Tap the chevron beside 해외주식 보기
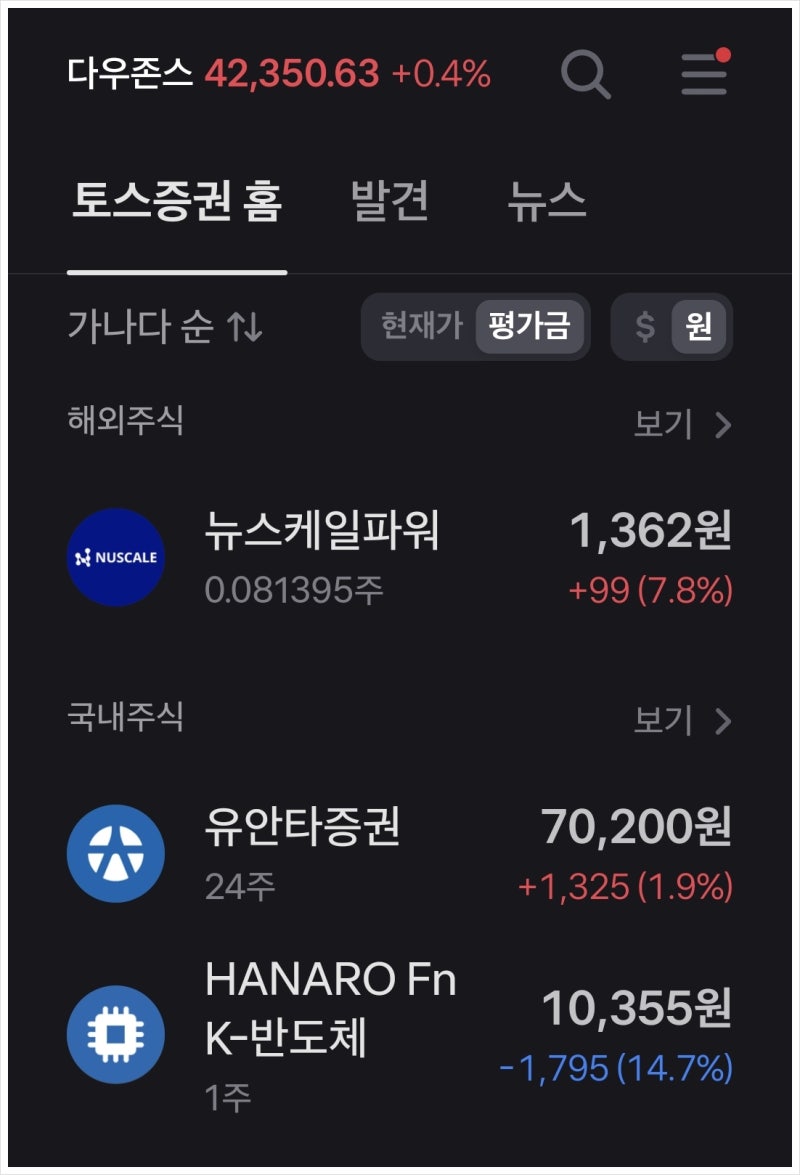 [x=723, y=424]
